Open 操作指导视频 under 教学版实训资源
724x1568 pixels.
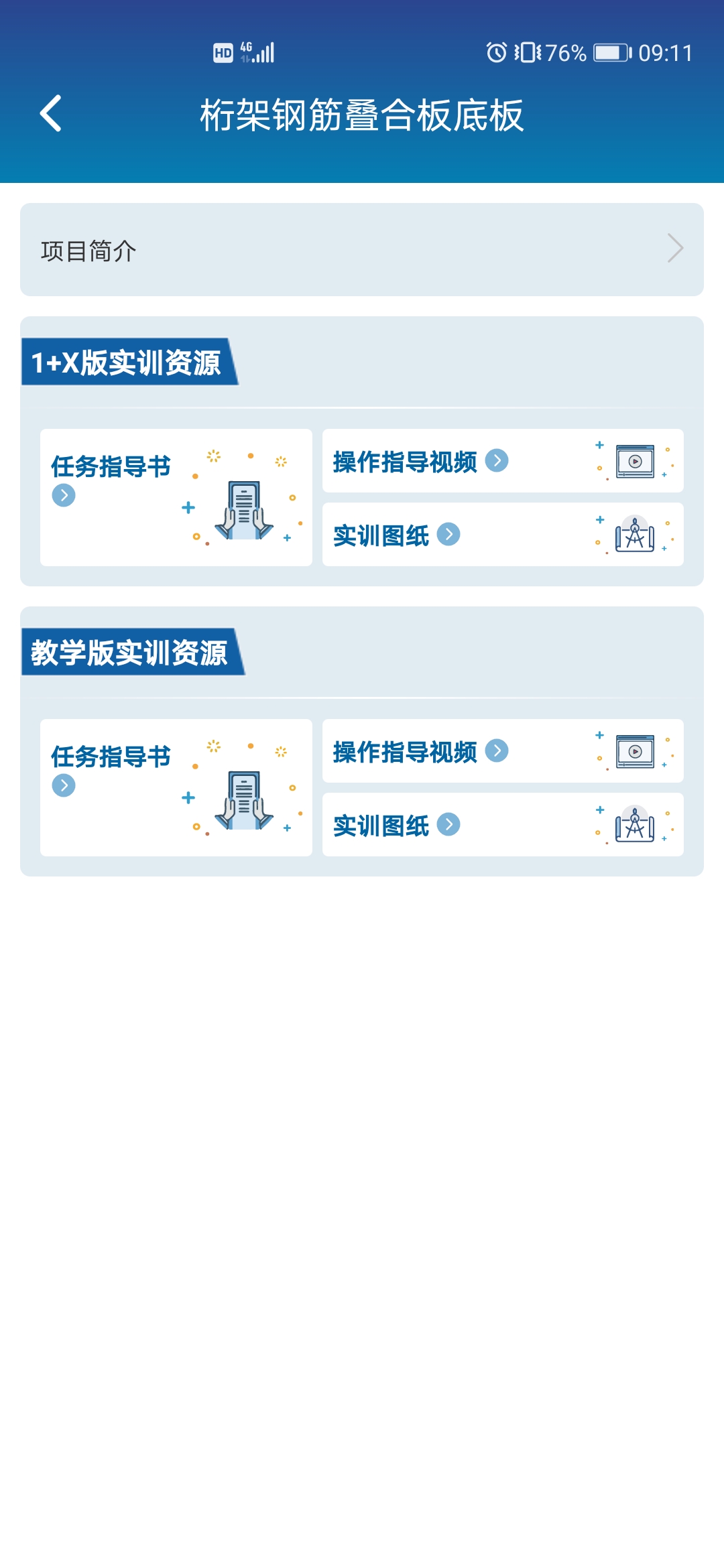pyautogui.click(x=503, y=751)
